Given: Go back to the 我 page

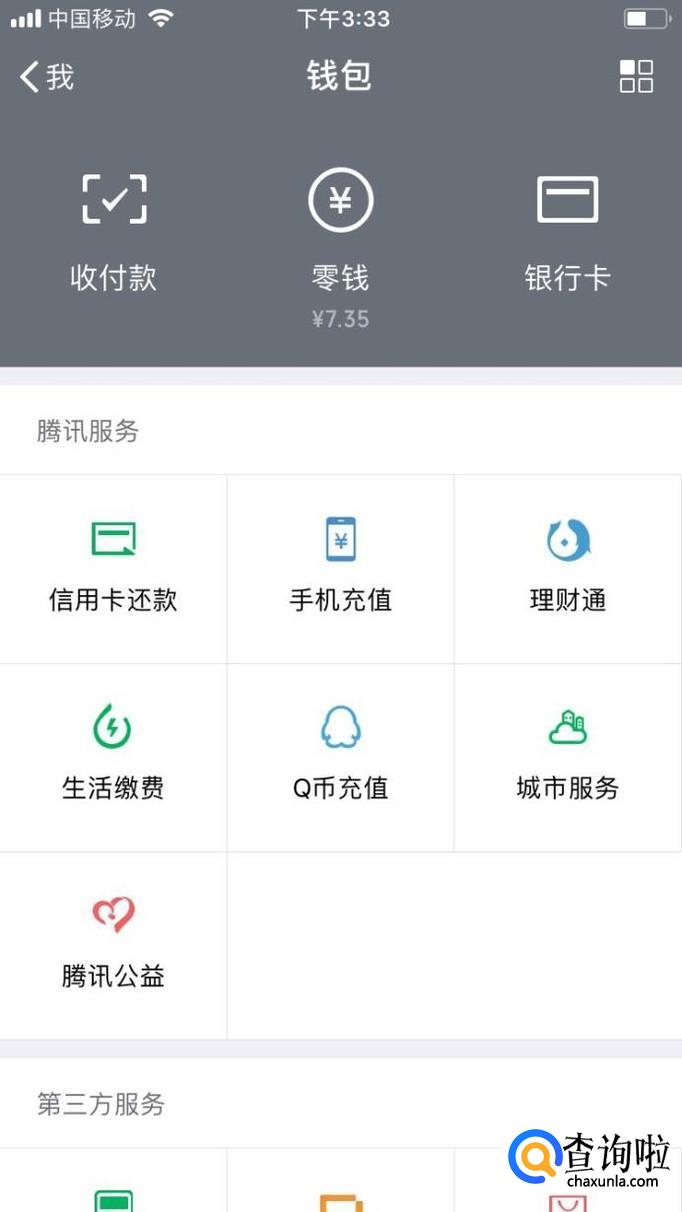Looking at the screenshot, I should [47, 77].
